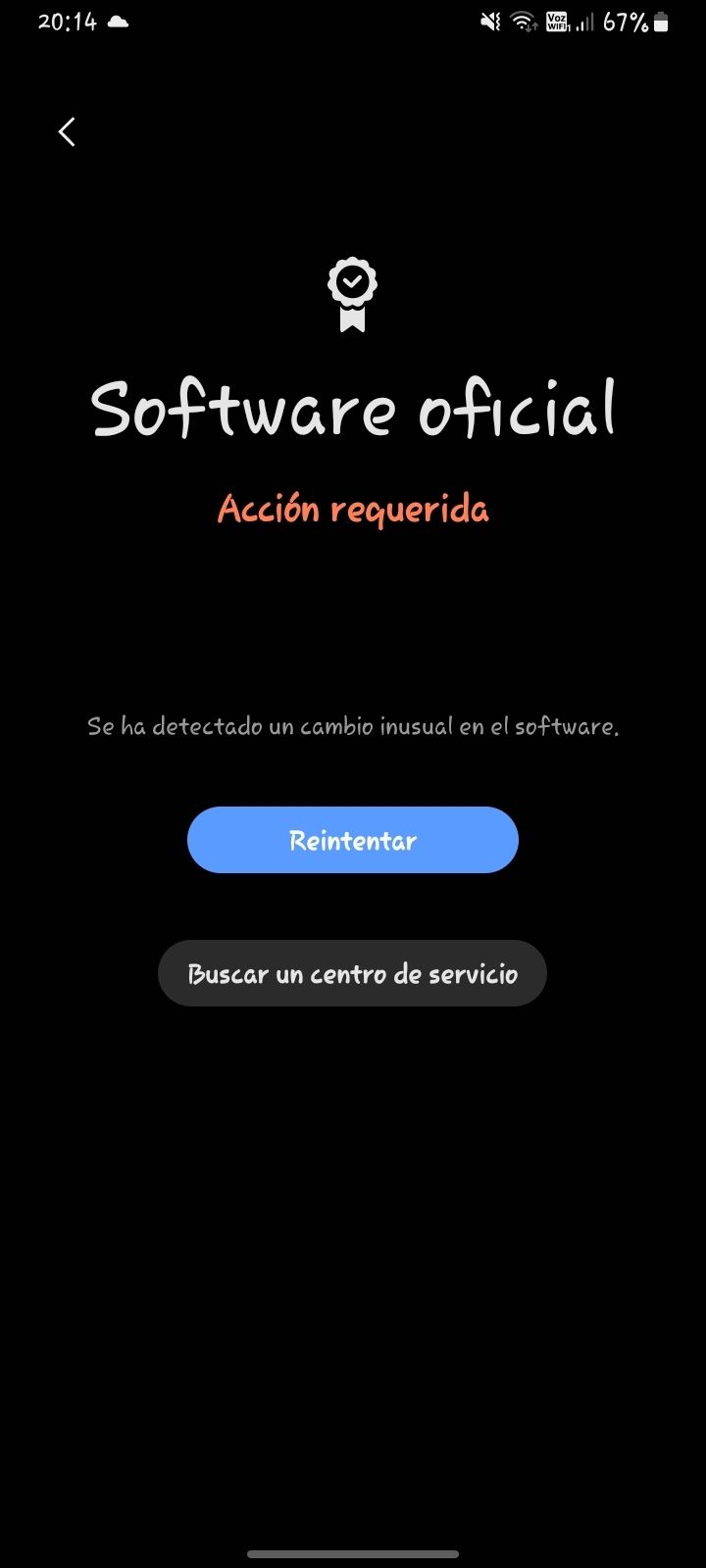
Task: Tap the Software oficial title
Action: (x=353, y=410)
